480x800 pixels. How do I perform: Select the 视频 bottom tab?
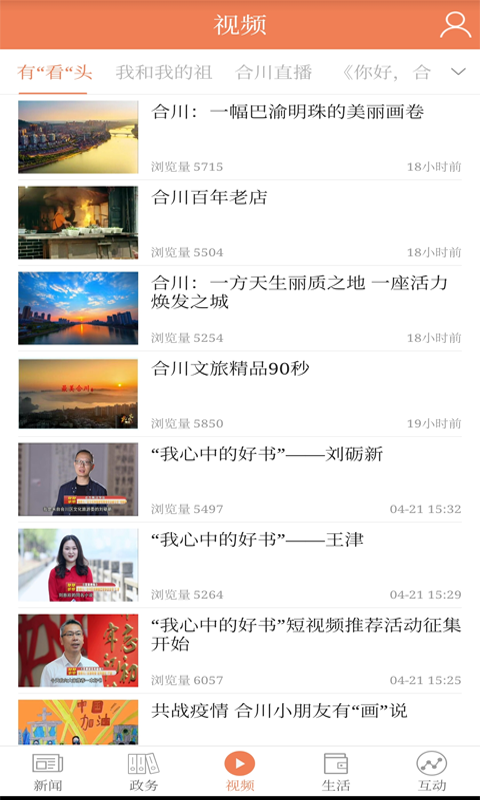pyautogui.click(x=240, y=772)
